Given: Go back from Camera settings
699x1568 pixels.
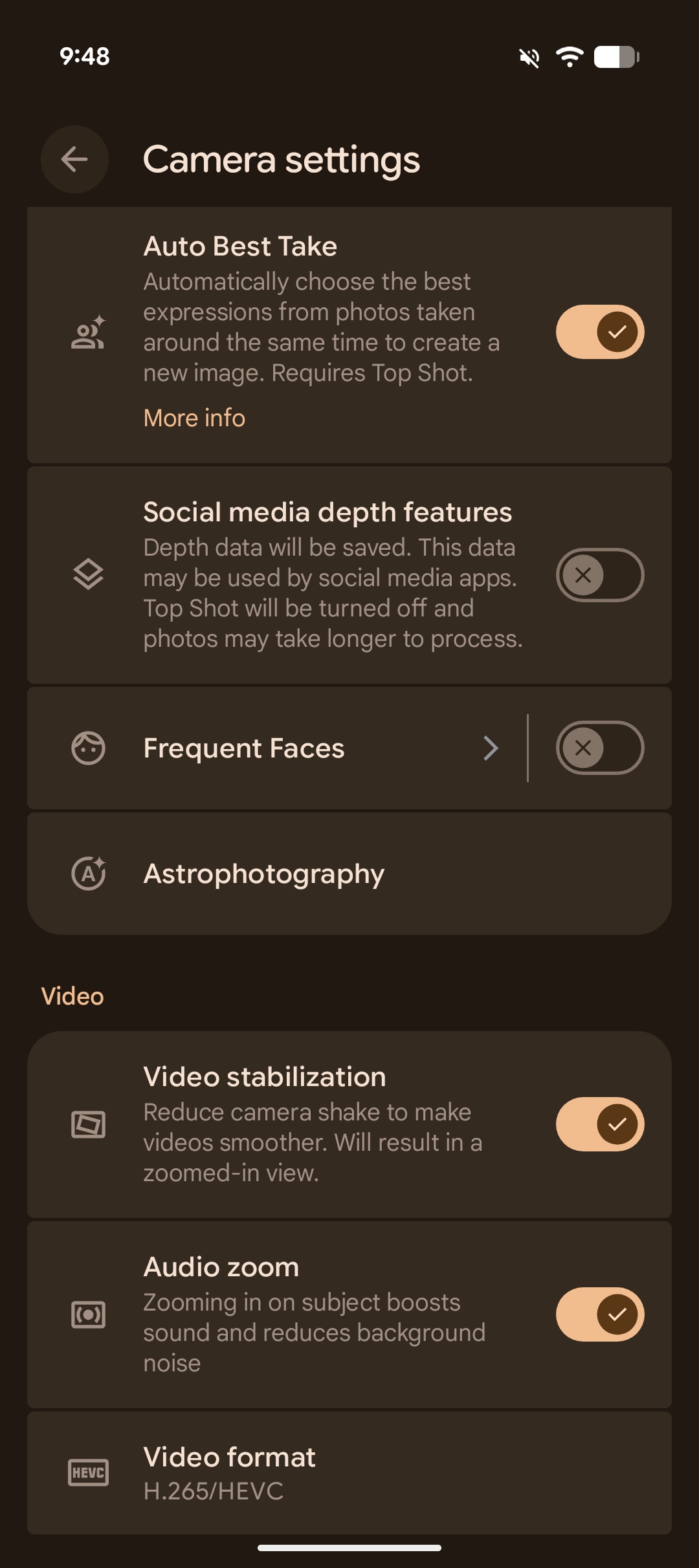Looking at the screenshot, I should [x=74, y=159].
